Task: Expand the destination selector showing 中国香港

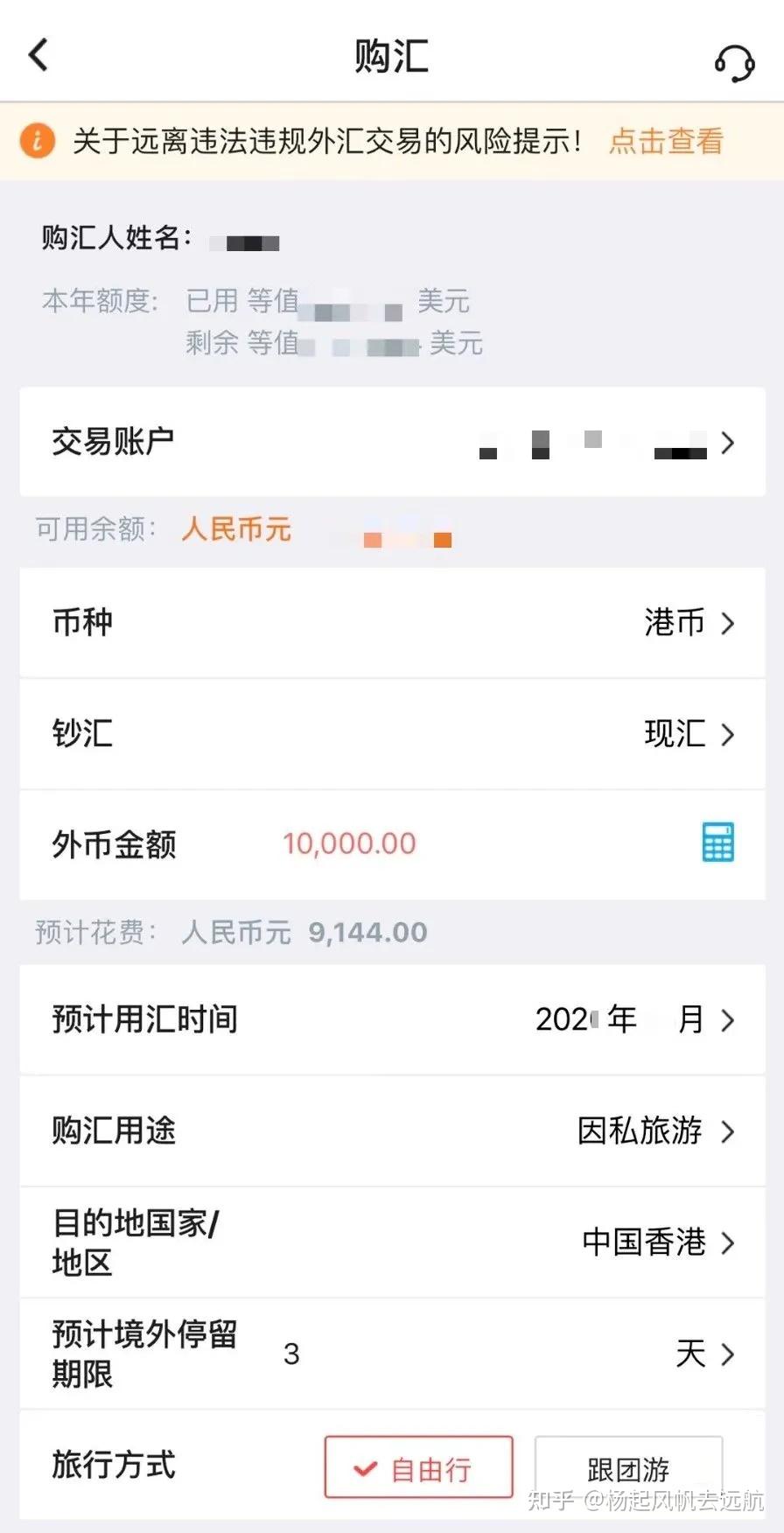Action: click(392, 1242)
